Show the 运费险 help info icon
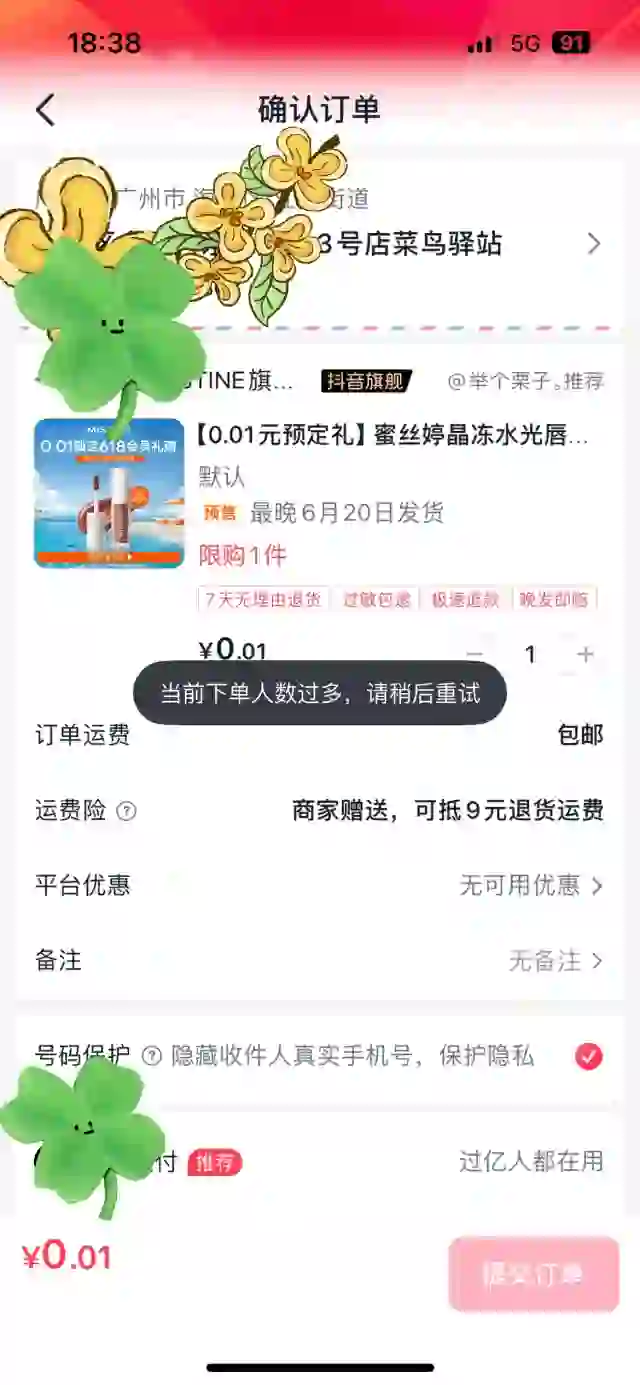640x1385 pixels. coord(126,811)
